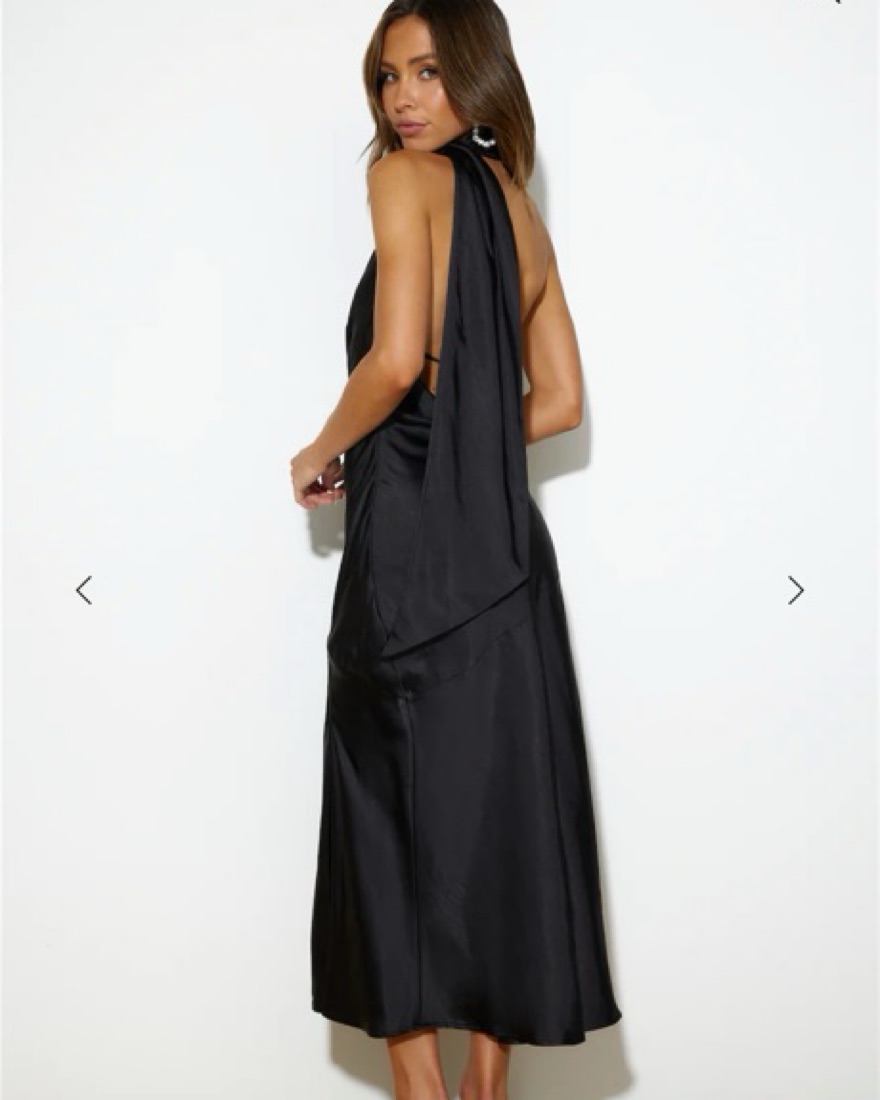Go to the previous product photo
Screen dimensions: 880x1100
[x=84, y=590]
